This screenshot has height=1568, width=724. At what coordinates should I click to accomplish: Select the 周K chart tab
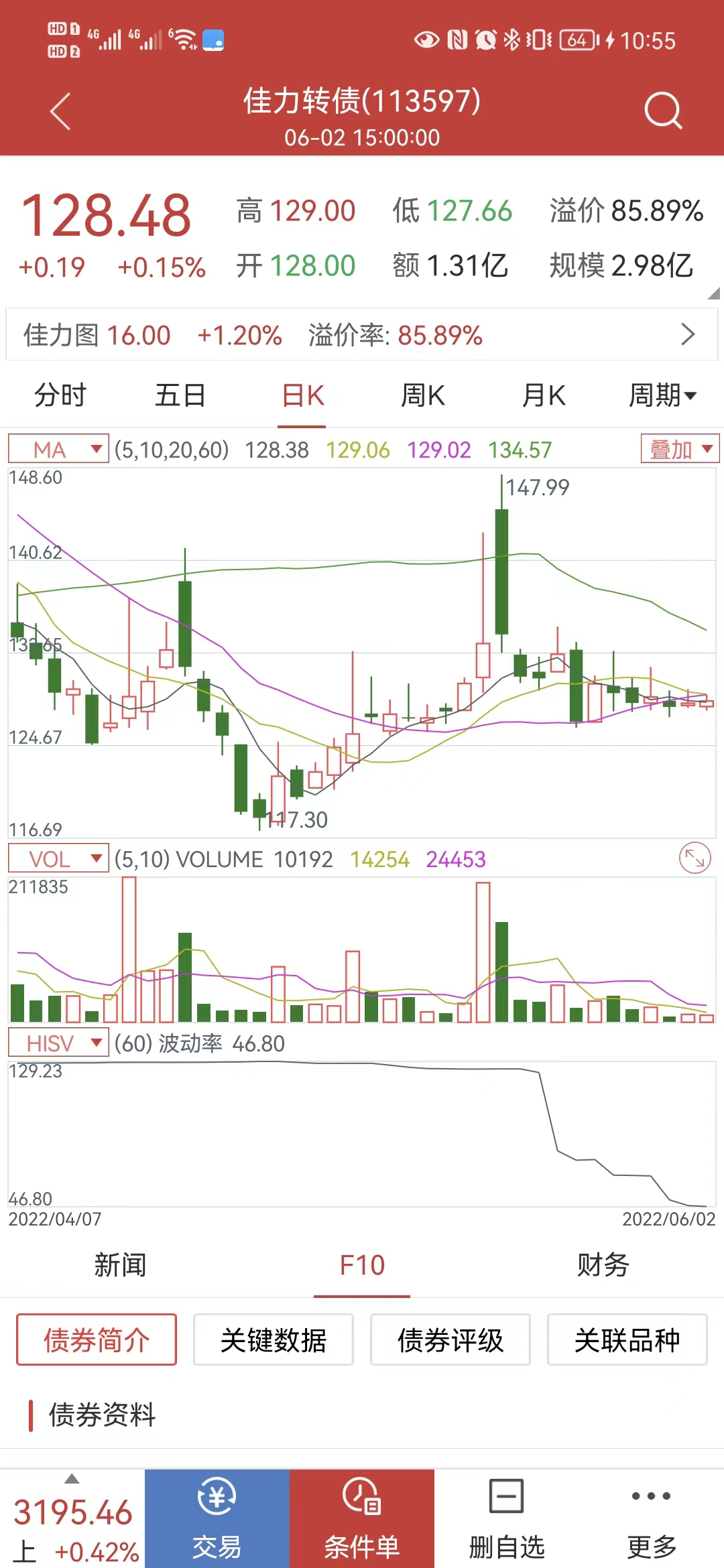422,395
